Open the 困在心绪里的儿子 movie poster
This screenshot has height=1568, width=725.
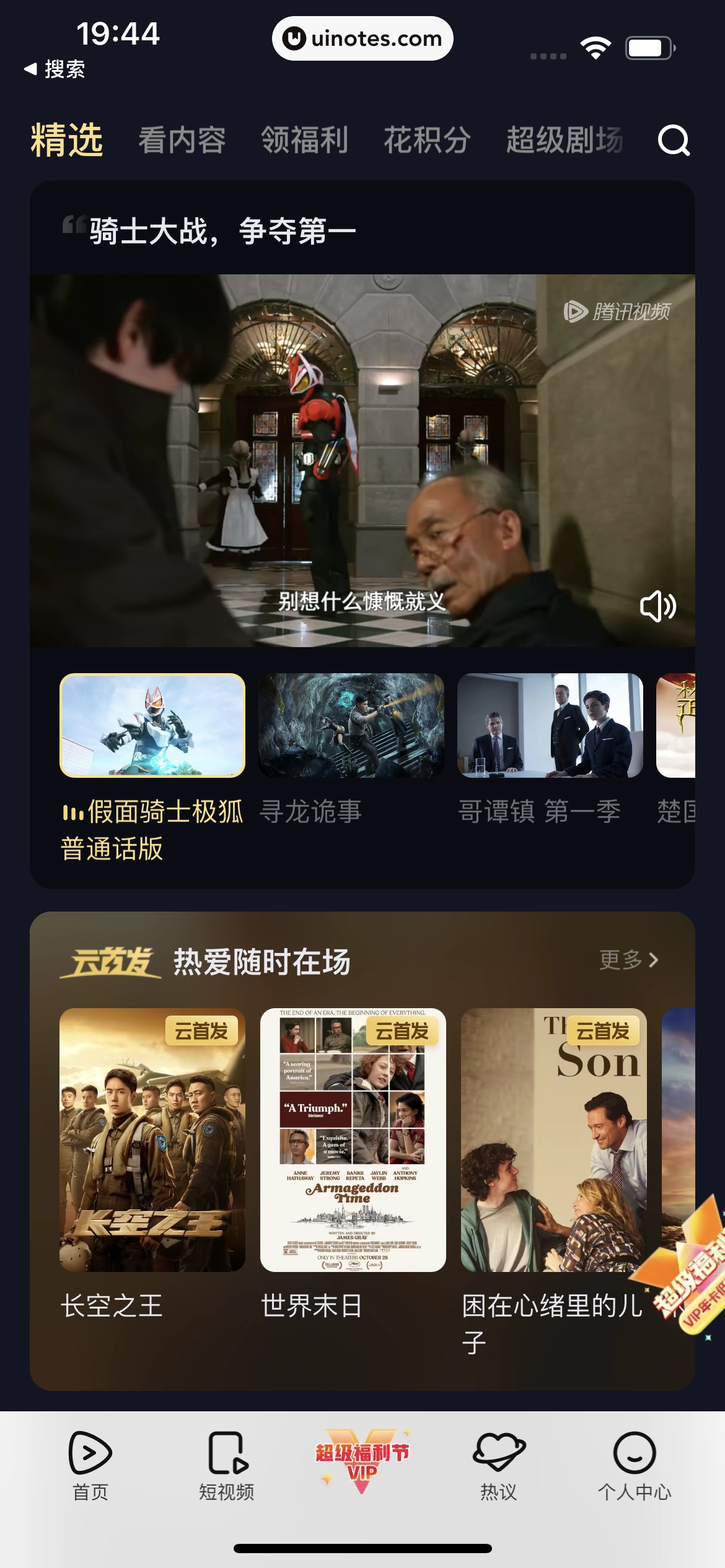(x=553, y=1140)
